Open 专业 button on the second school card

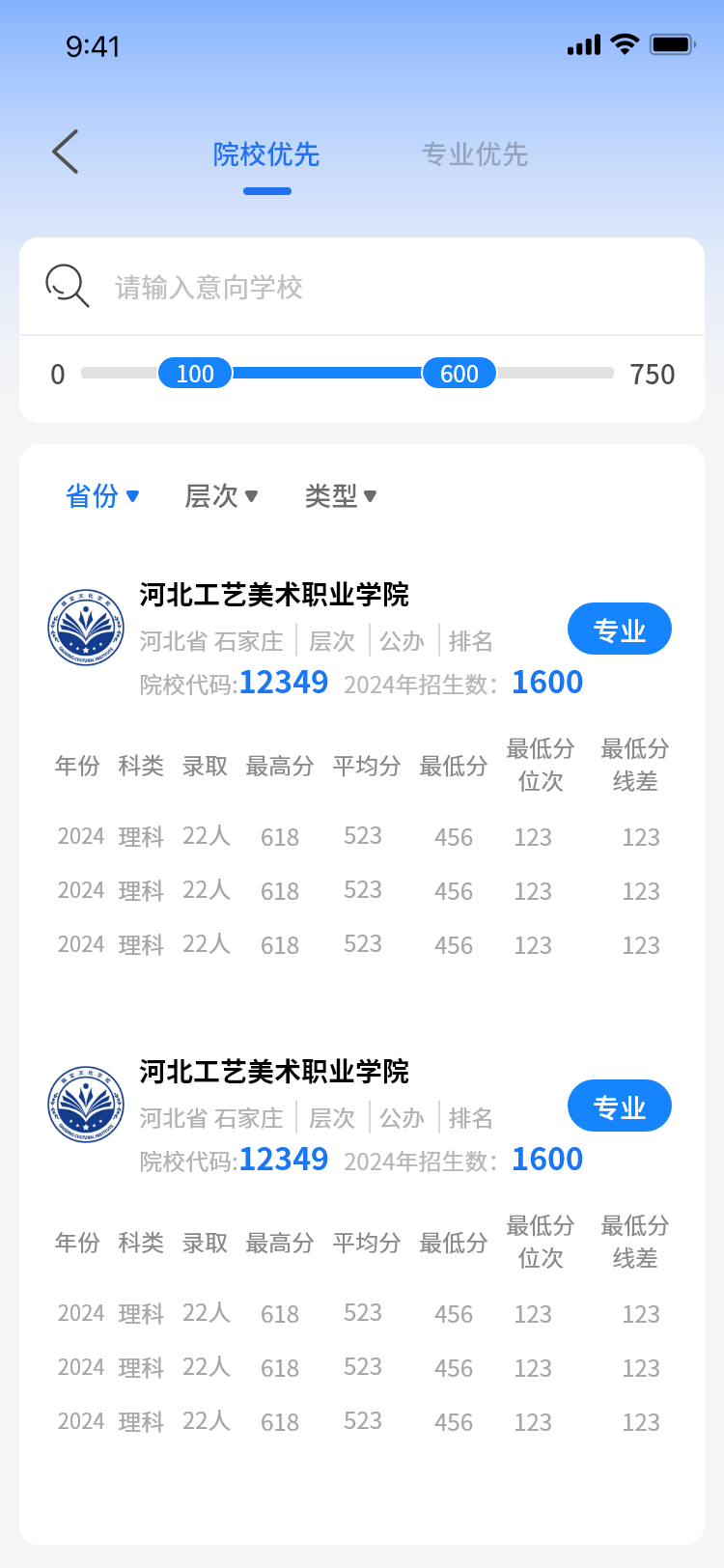(x=619, y=1106)
